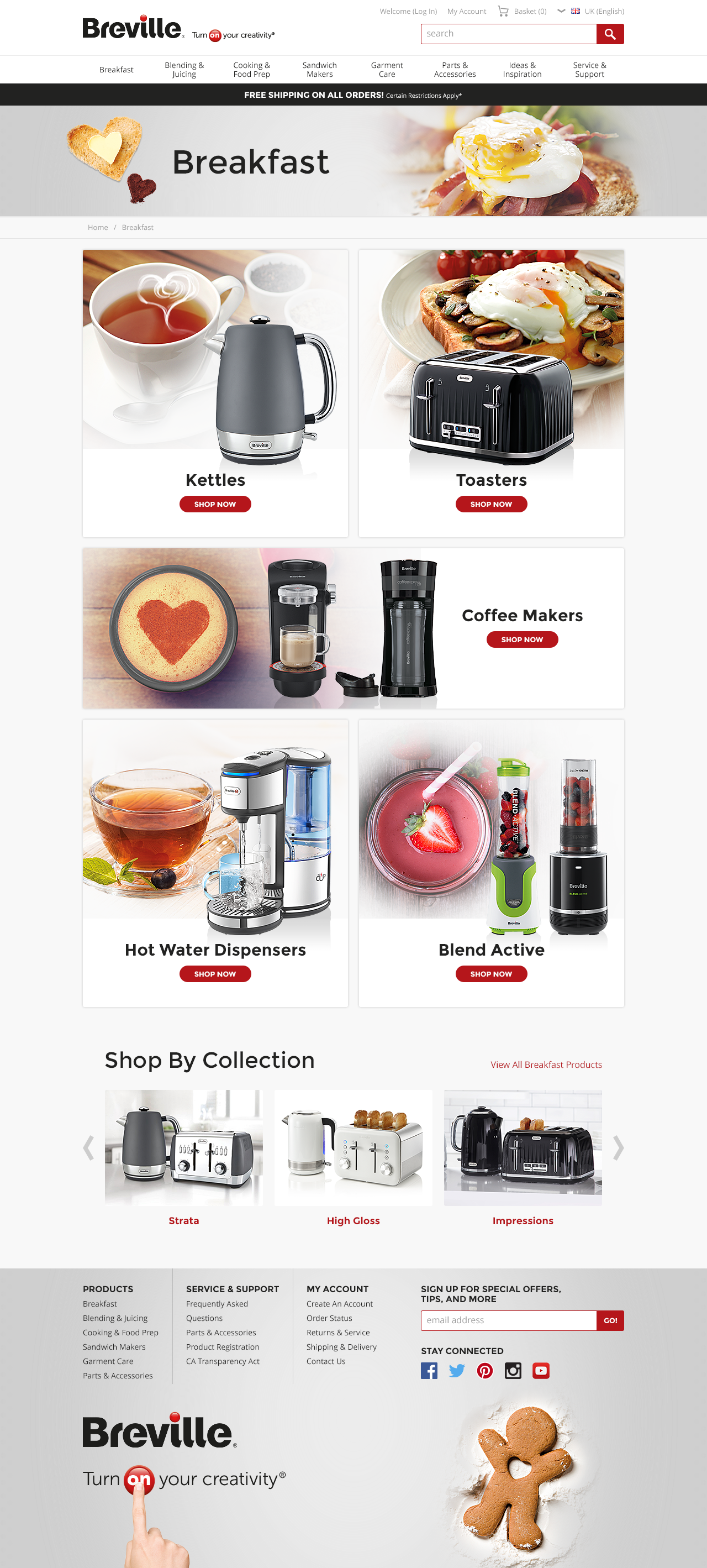Open the Blending & Juicing menu
Screen dimensions: 707x1568
[184, 70]
